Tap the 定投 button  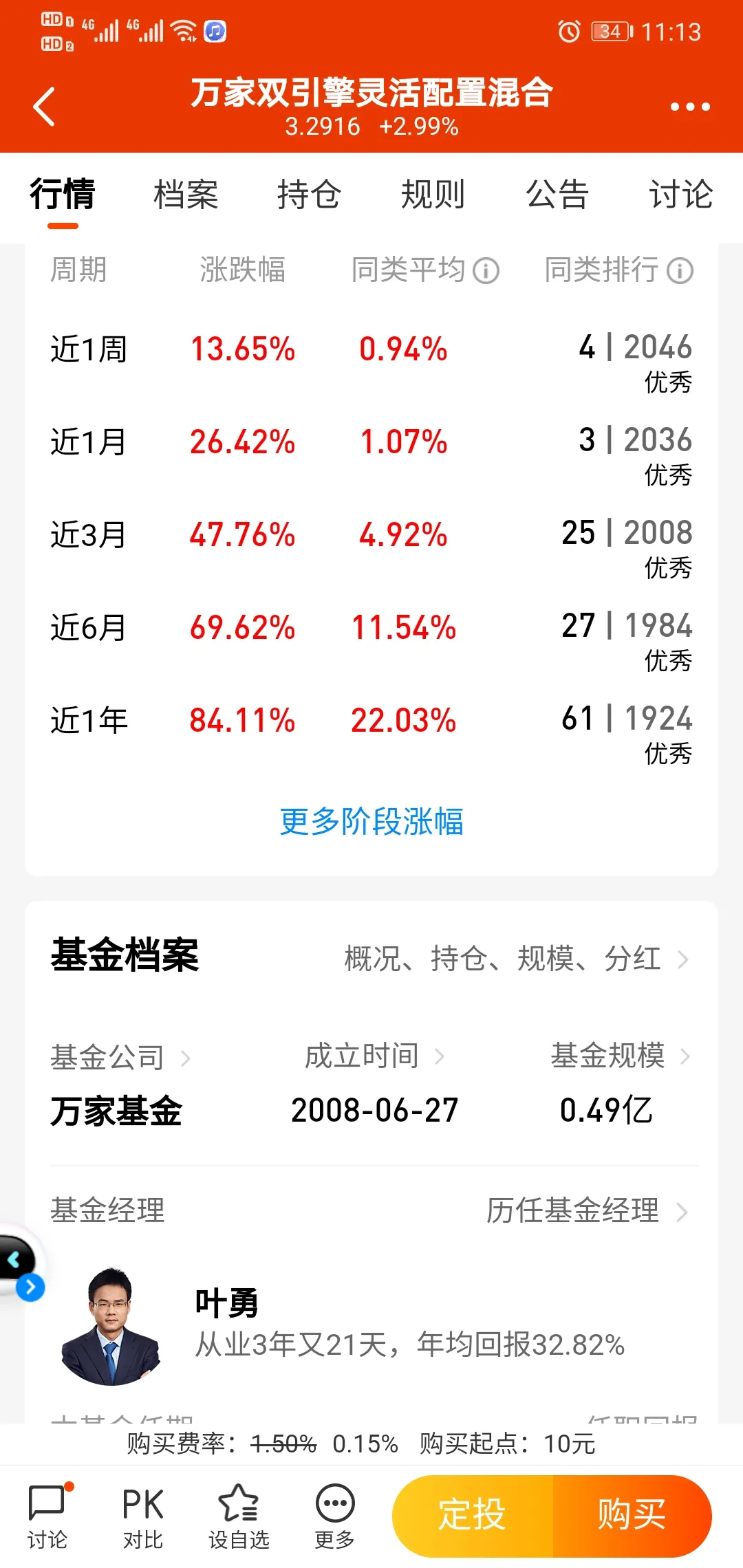[x=473, y=1516]
